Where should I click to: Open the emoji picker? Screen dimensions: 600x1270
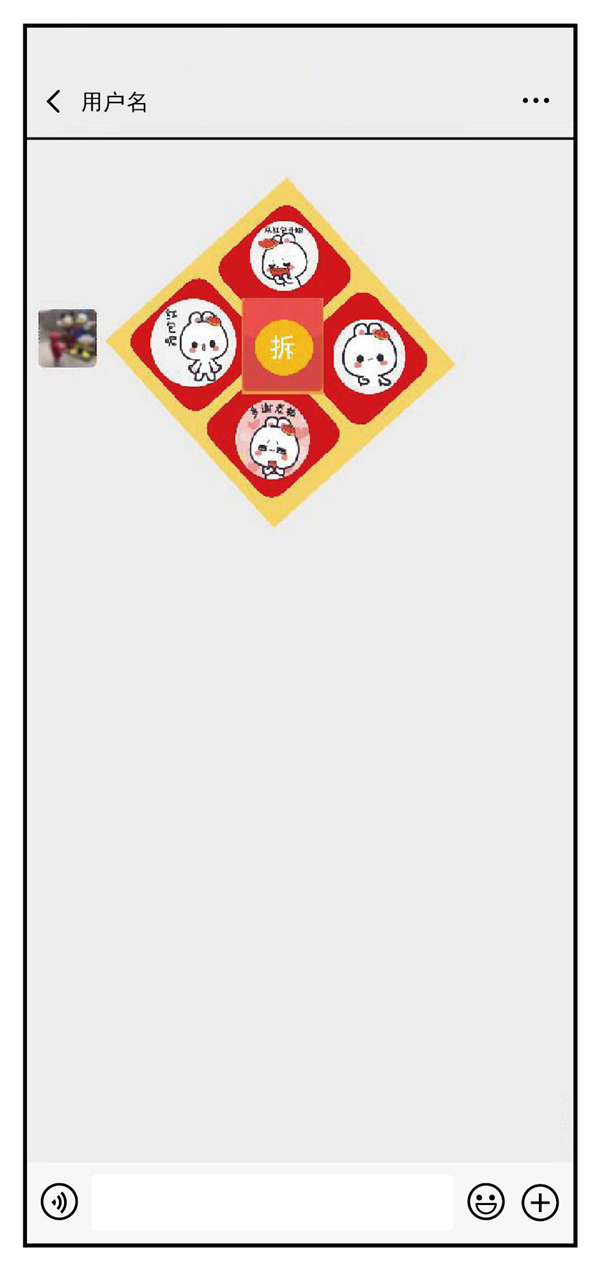486,1201
